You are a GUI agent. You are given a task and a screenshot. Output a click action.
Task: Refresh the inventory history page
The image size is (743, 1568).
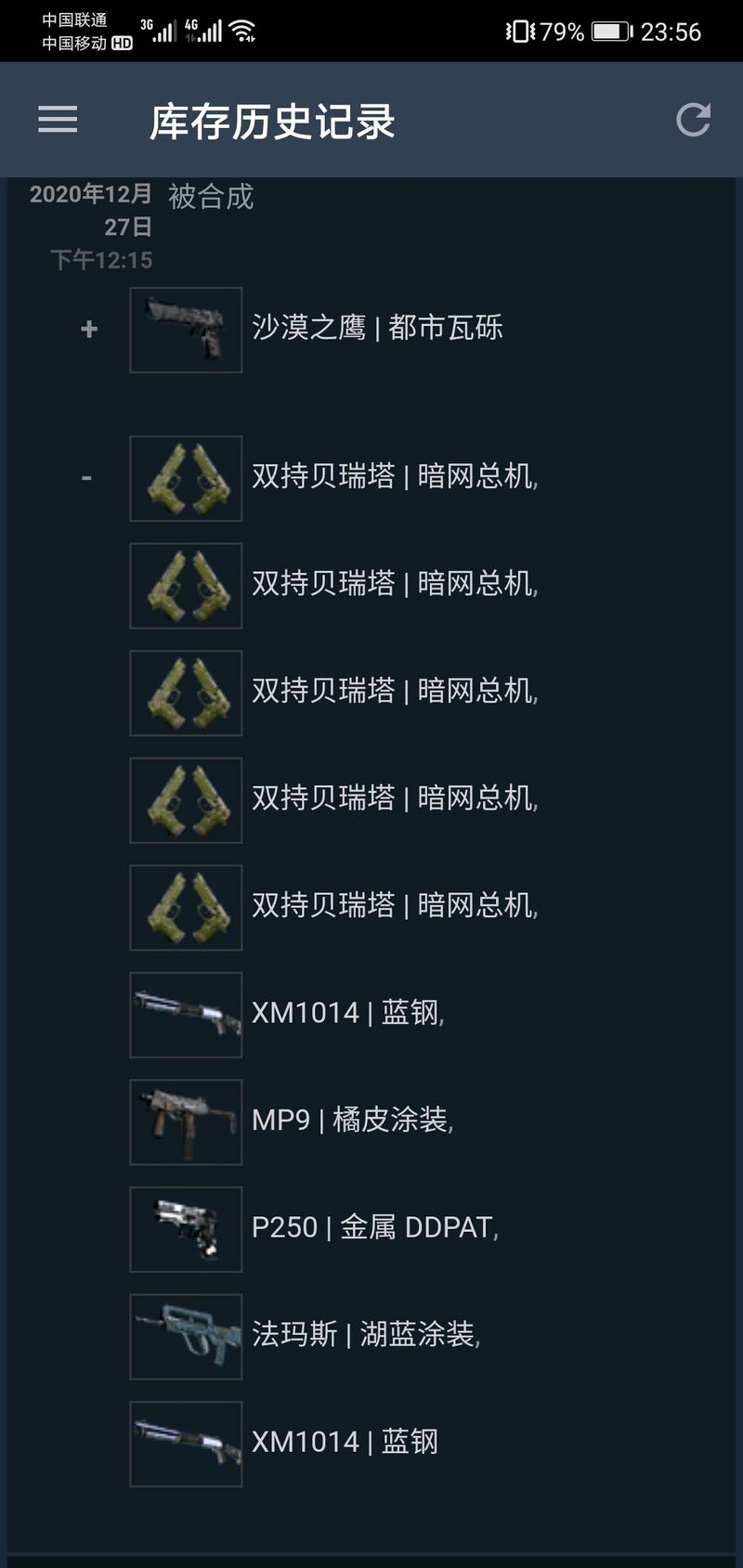(x=693, y=120)
